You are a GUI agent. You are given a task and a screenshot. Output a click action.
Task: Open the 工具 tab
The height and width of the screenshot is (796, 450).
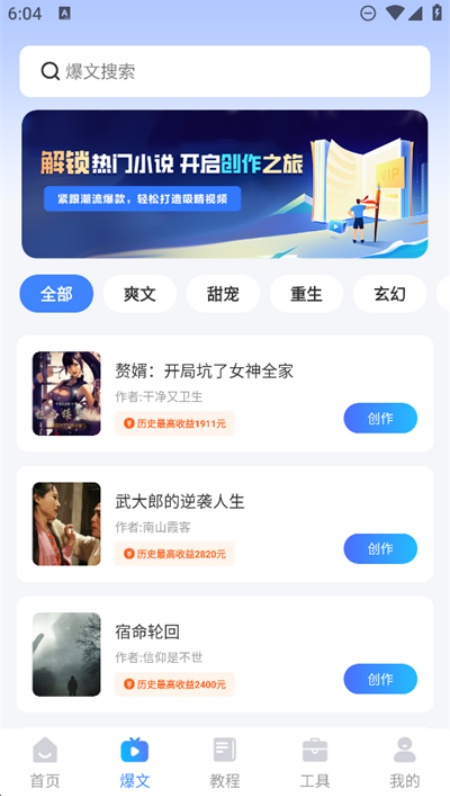315,762
